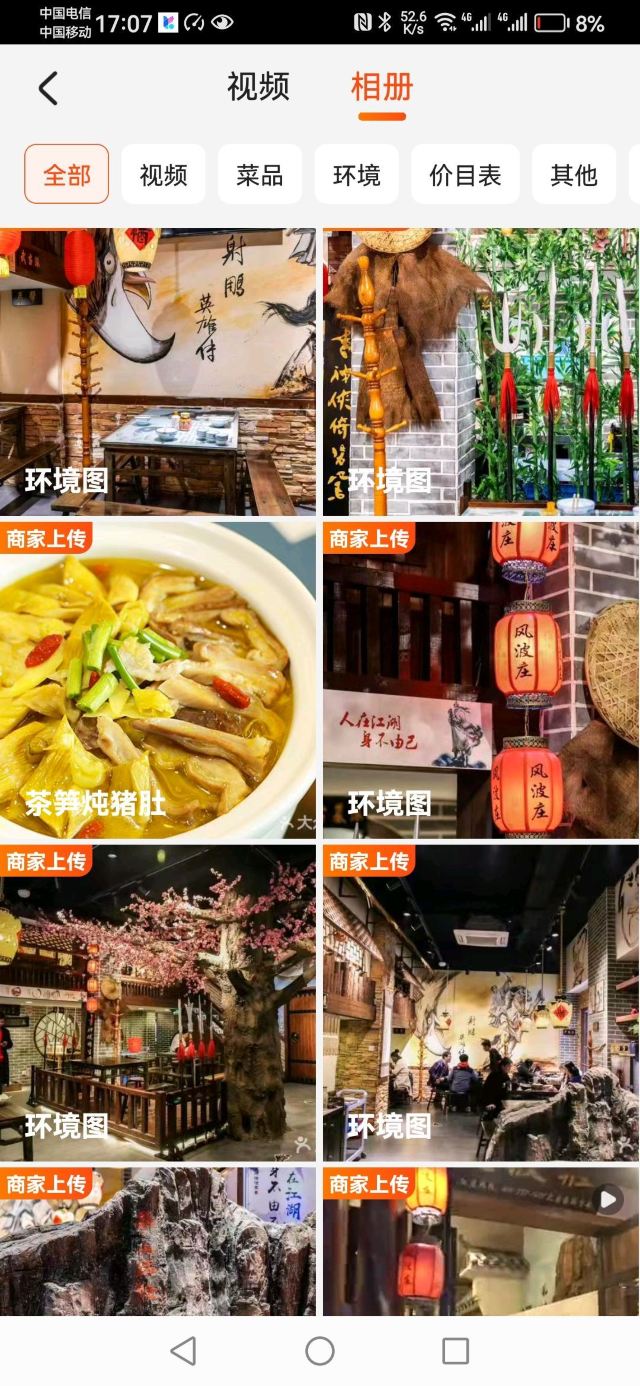View the 风波庄 red lanterns photo

click(x=480, y=680)
